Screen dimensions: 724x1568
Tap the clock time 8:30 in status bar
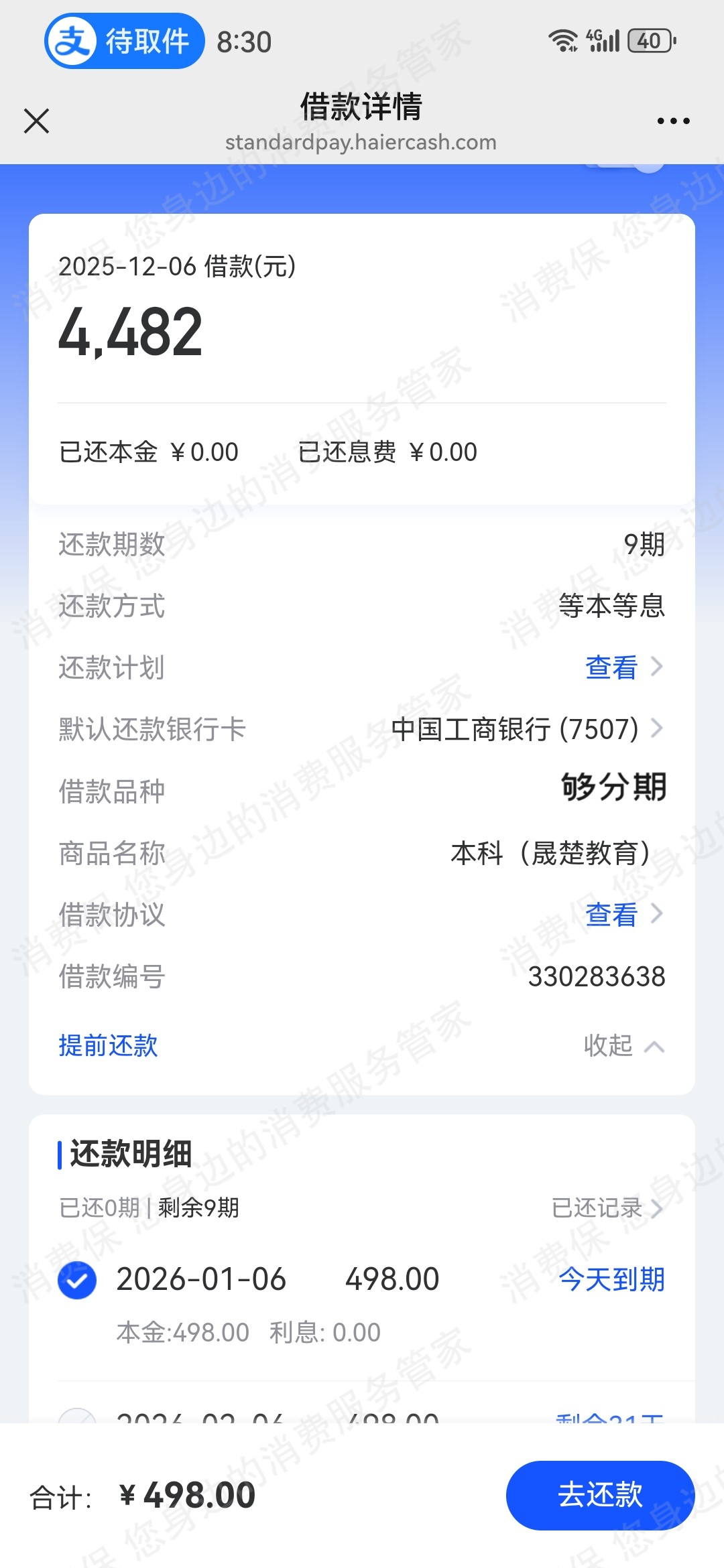click(x=245, y=42)
